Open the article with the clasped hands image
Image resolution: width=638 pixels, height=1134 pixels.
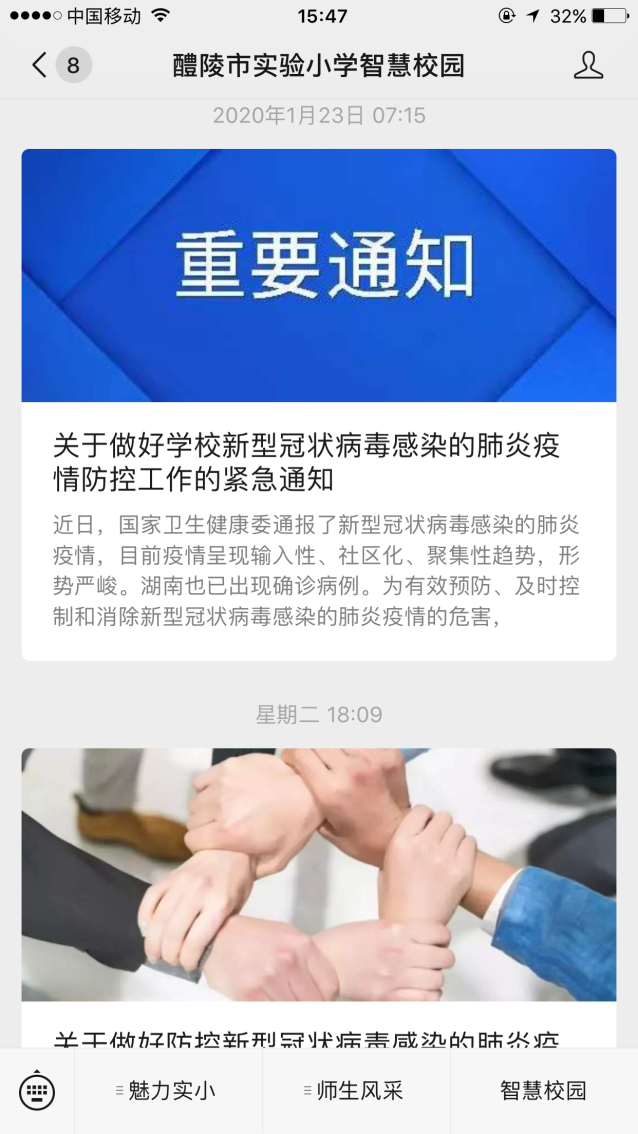click(318, 874)
